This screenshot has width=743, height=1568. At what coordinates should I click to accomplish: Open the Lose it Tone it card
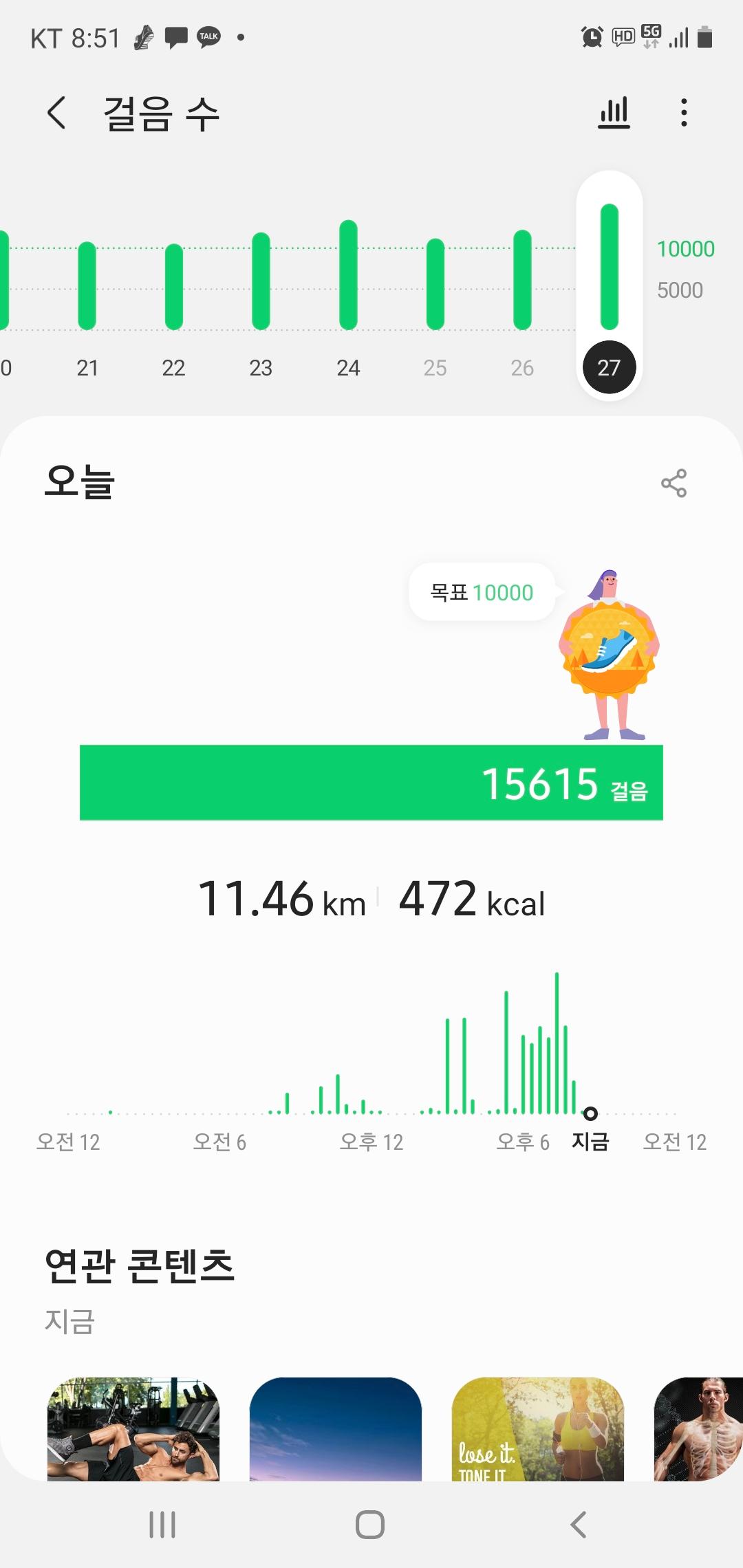click(x=538, y=1429)
